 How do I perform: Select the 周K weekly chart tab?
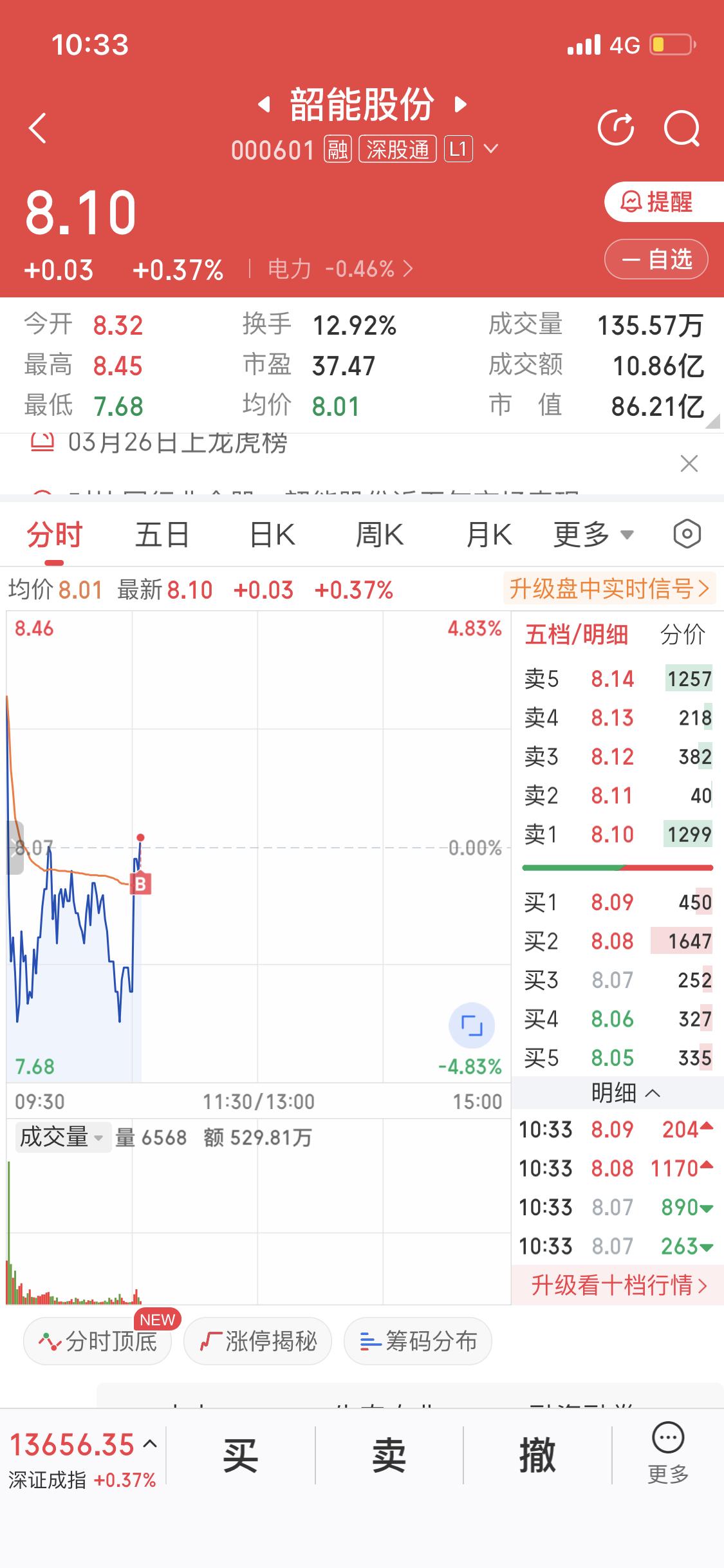[x=380, y=534]
